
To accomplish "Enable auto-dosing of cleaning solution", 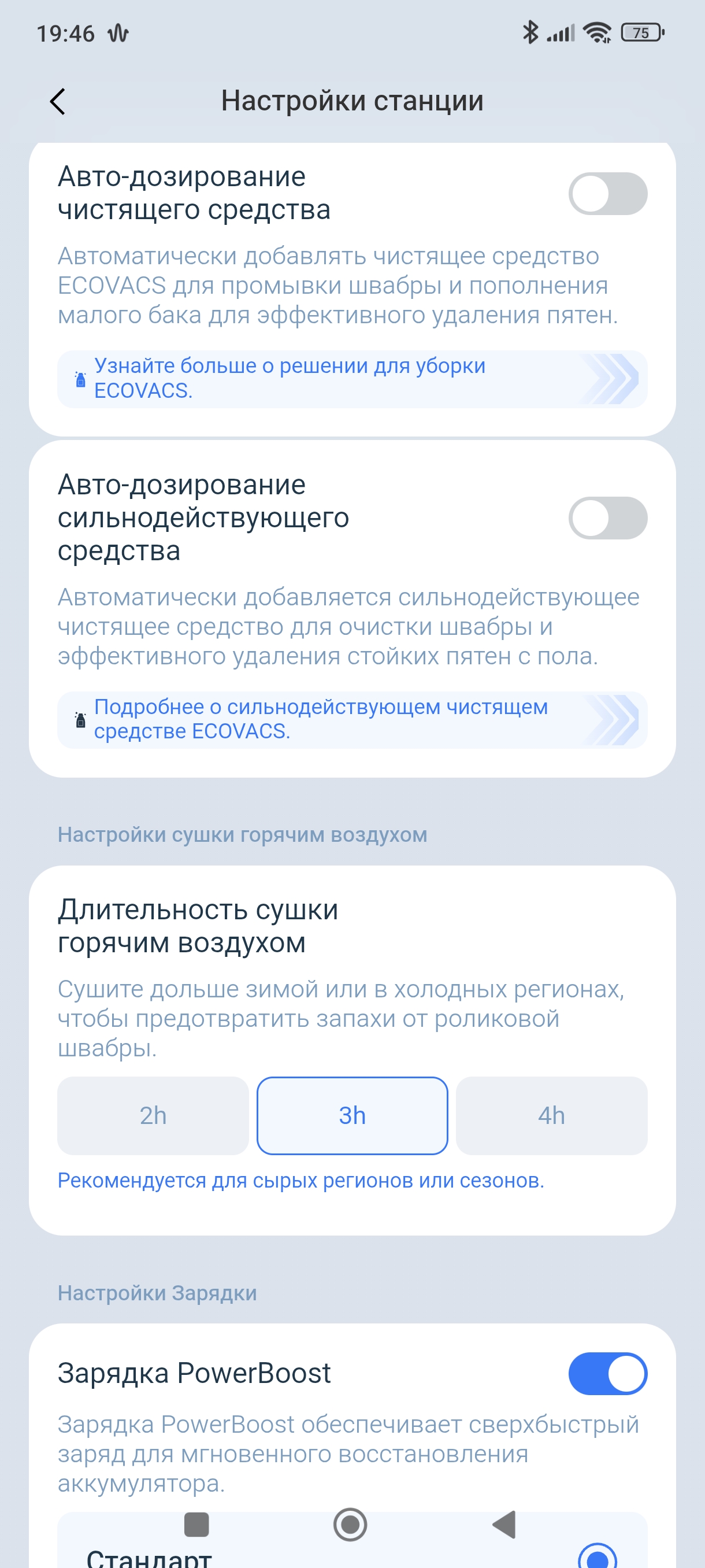I will point(607,194).
